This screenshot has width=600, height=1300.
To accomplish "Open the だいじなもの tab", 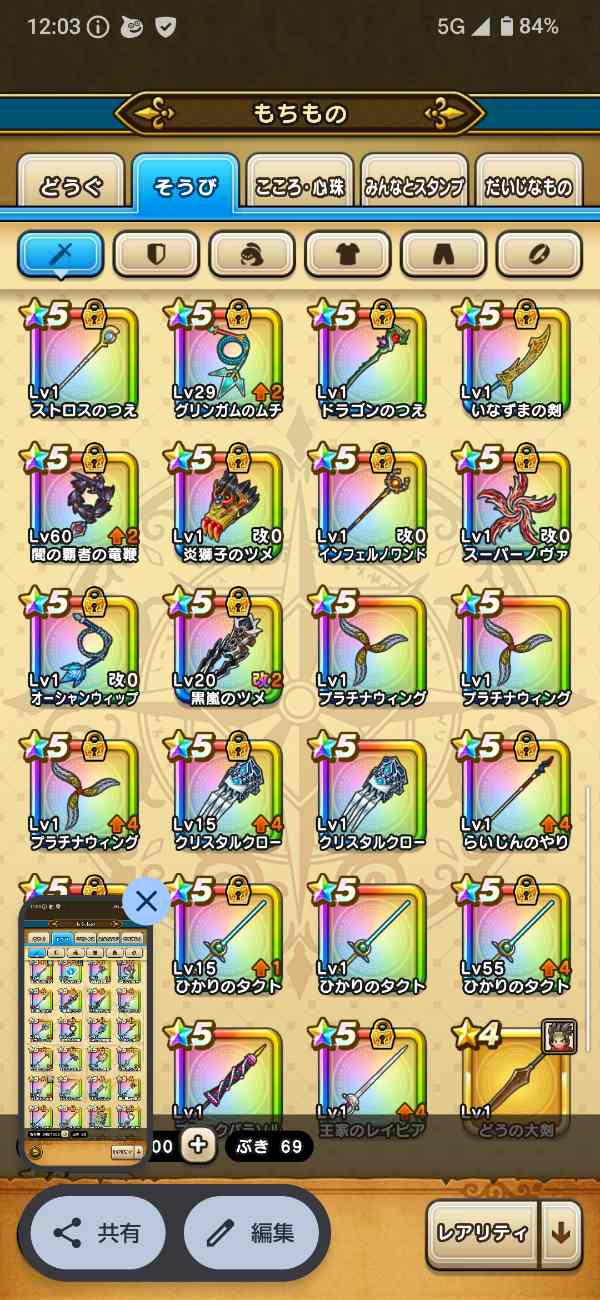I will (x=529, y=185).
